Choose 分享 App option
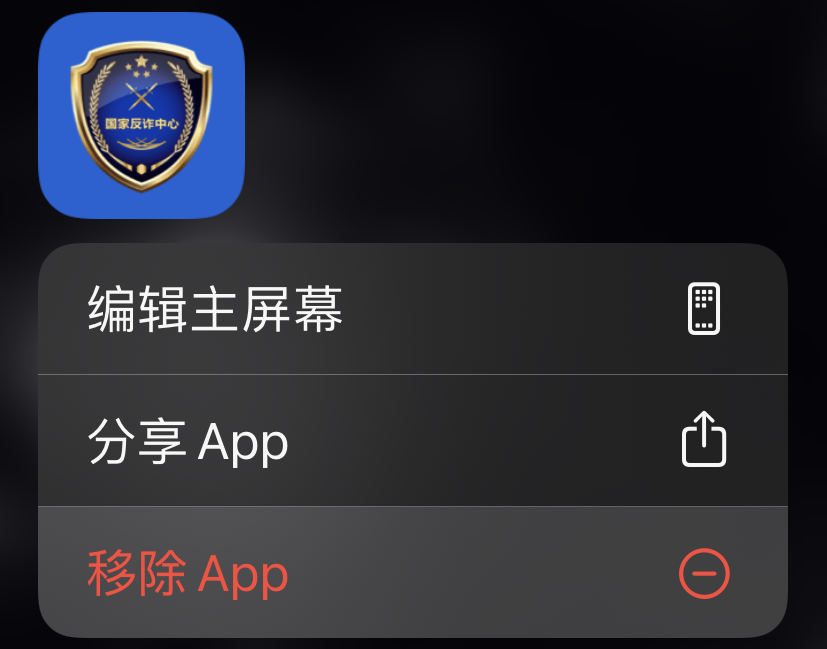This screenshot has height=649, width=827. click(412, 441)
